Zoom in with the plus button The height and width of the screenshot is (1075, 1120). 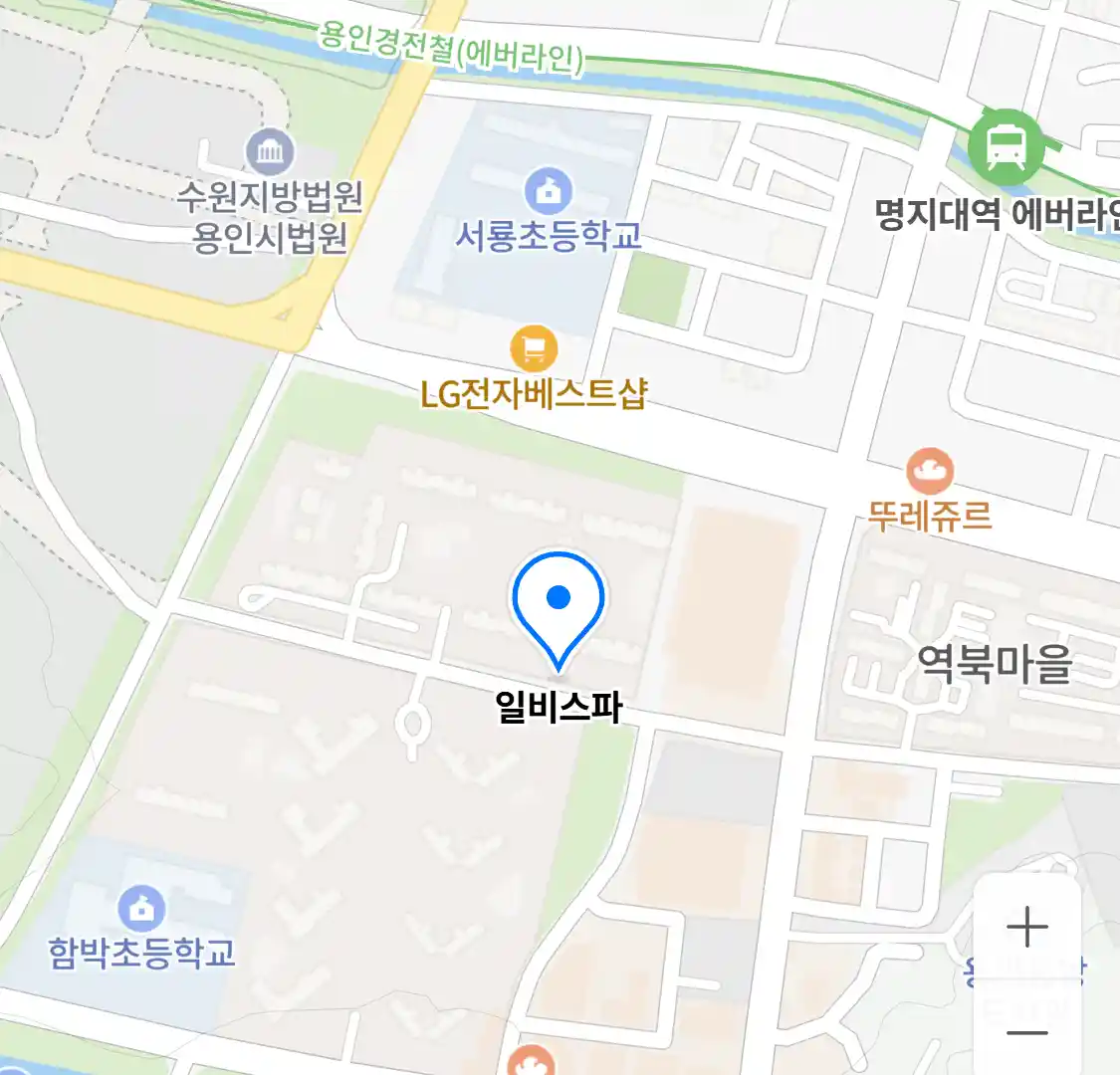tap(1026, 928)
